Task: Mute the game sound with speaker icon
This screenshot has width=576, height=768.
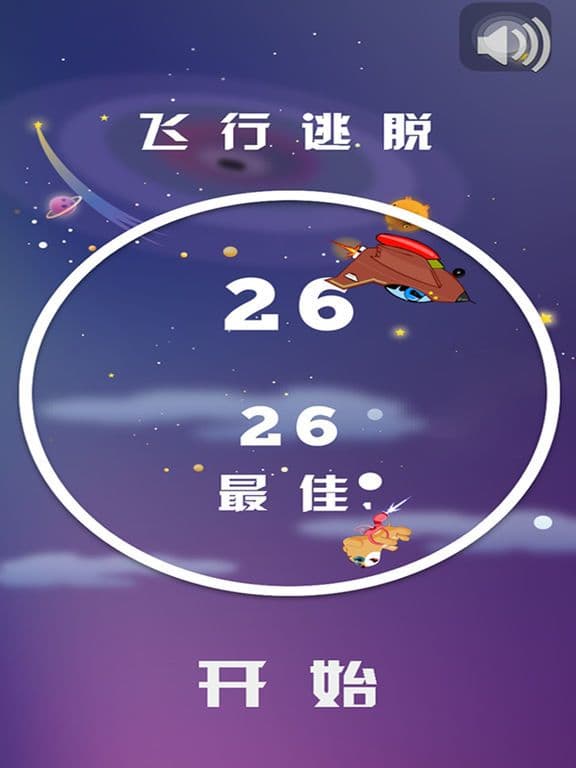Action: pos(505,38)
